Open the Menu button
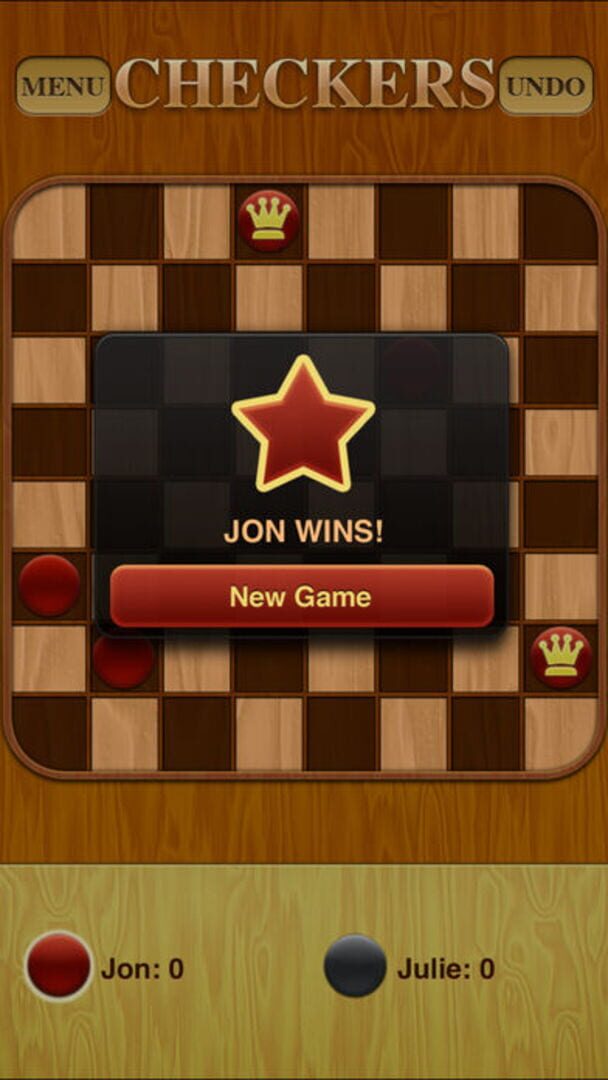608x1080 pixels. [63, 86]
